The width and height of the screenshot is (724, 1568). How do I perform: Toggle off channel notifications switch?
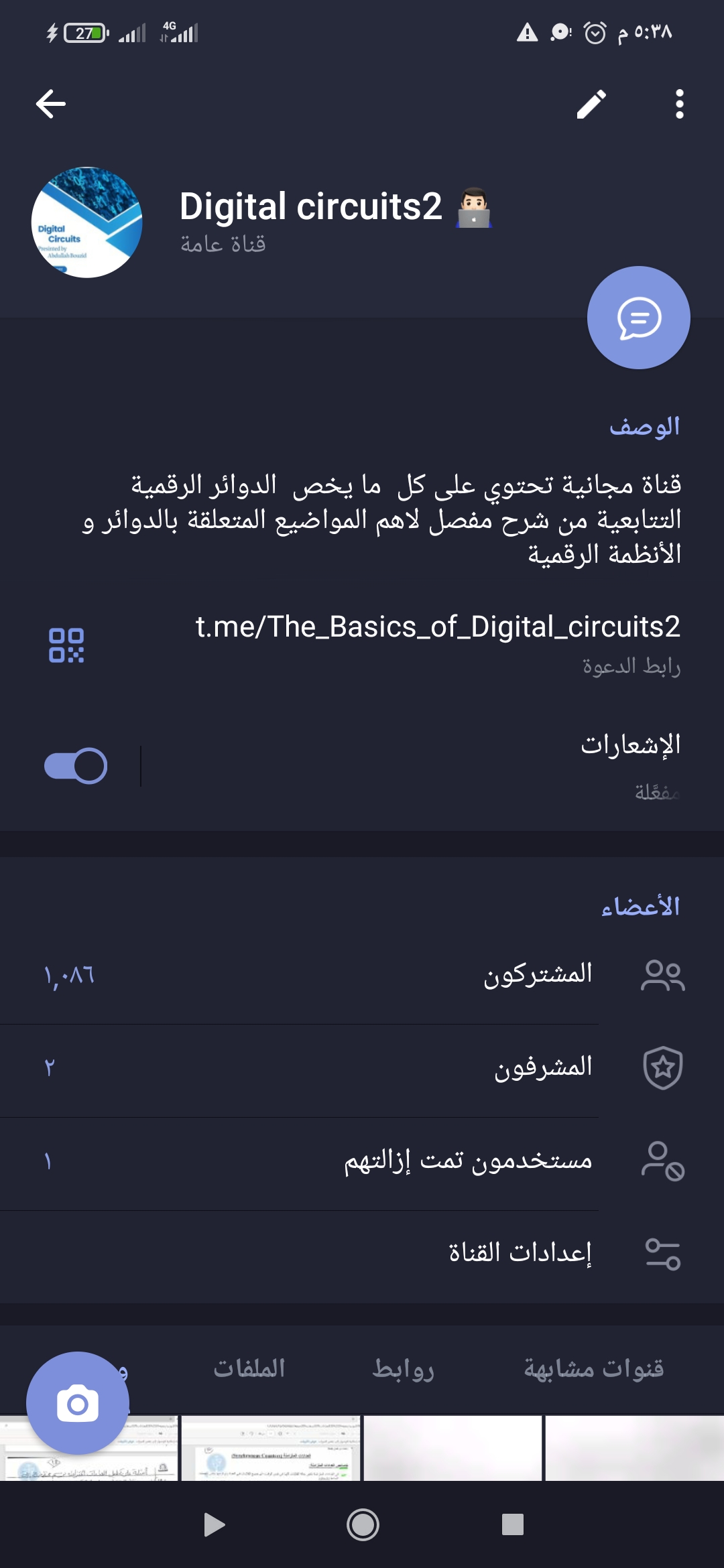76,766
